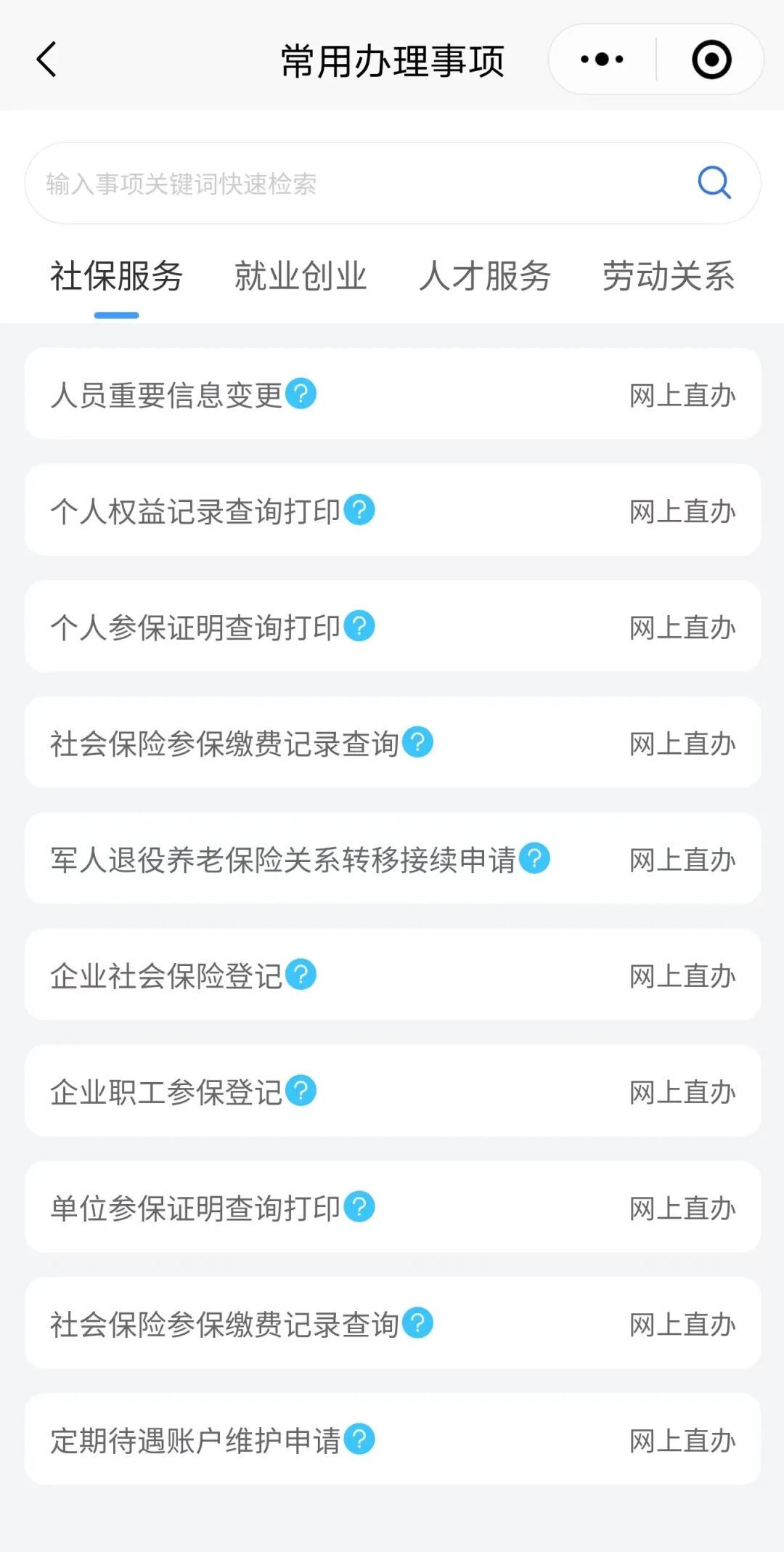This screenshot has width=784, height=1552.
Task: Tap the magnifier search icon
Action: [x=714, y=183]
